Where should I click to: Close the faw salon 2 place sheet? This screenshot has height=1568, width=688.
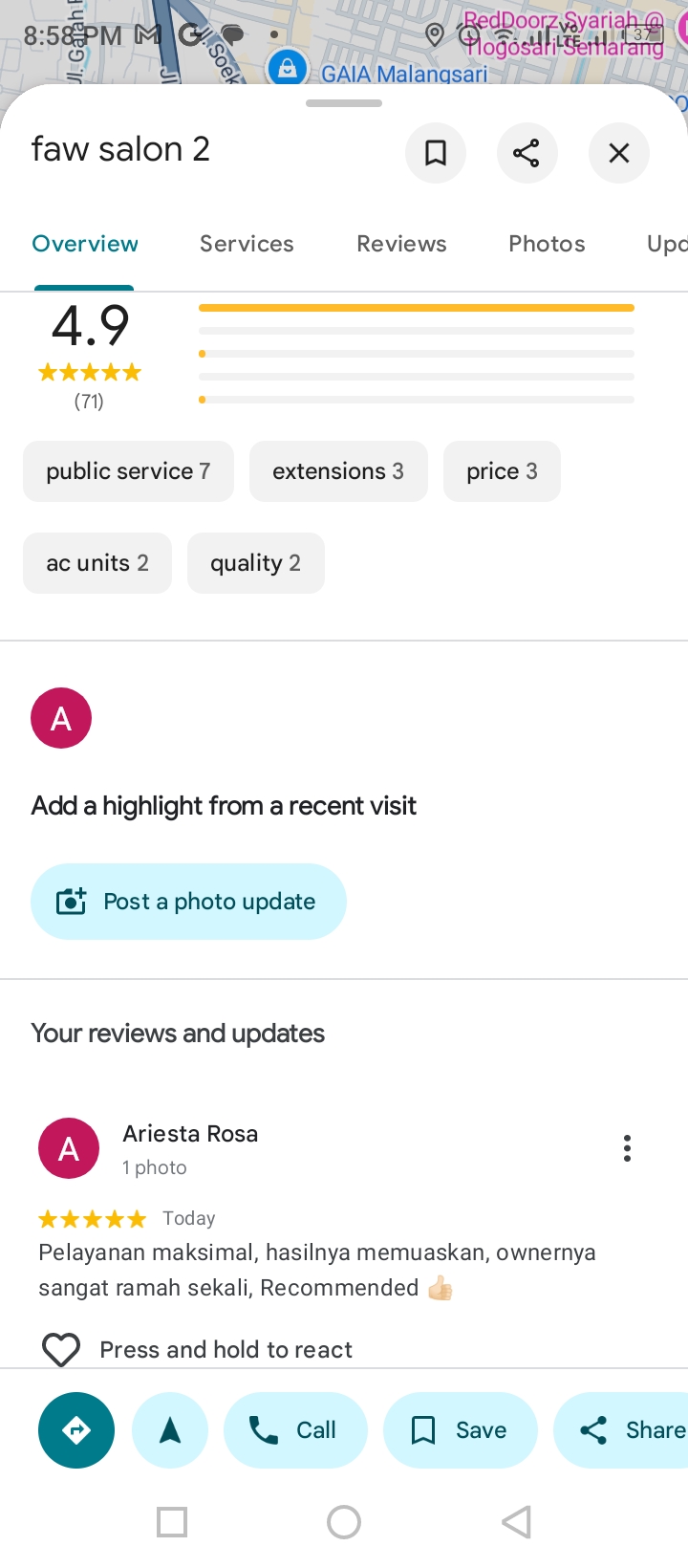[619, 153]
